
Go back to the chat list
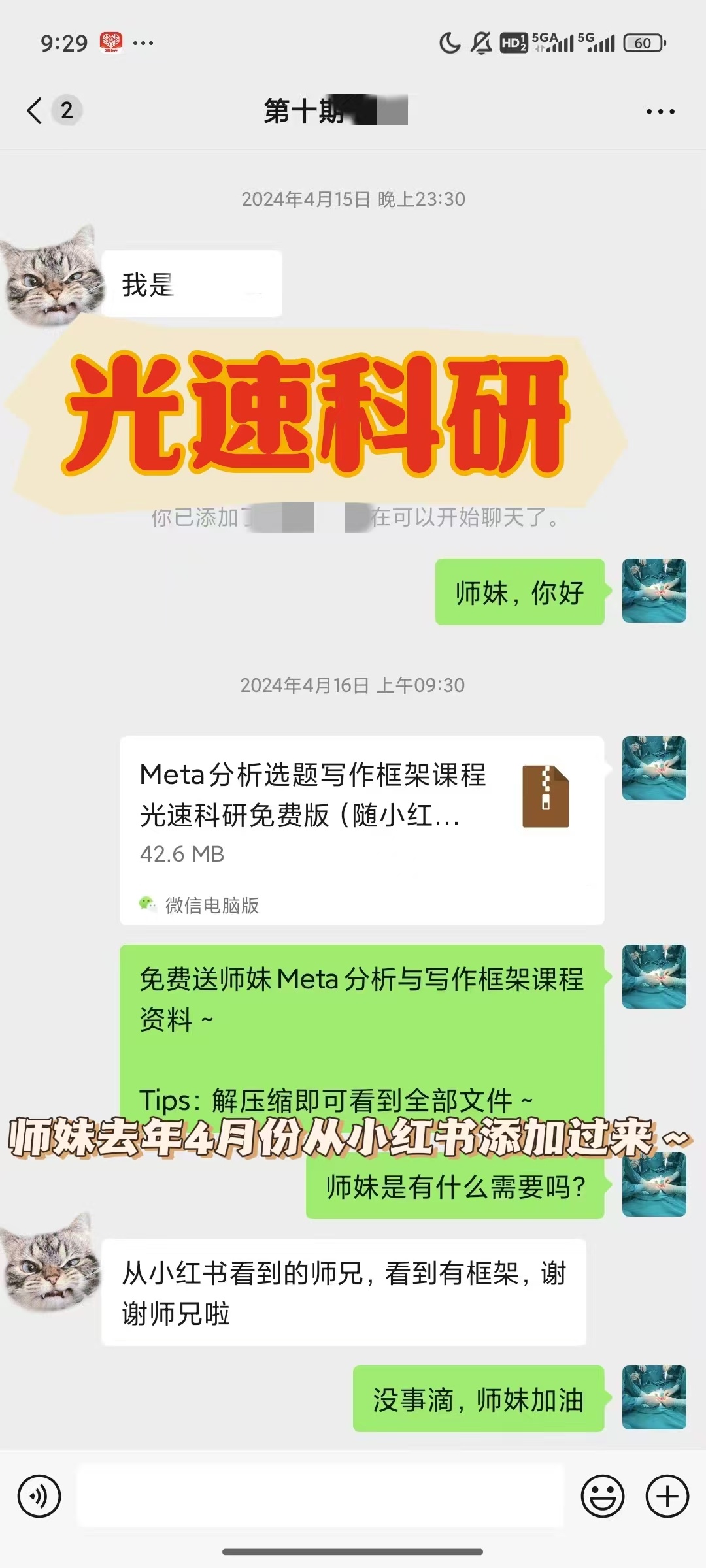(x=35, y=110)
